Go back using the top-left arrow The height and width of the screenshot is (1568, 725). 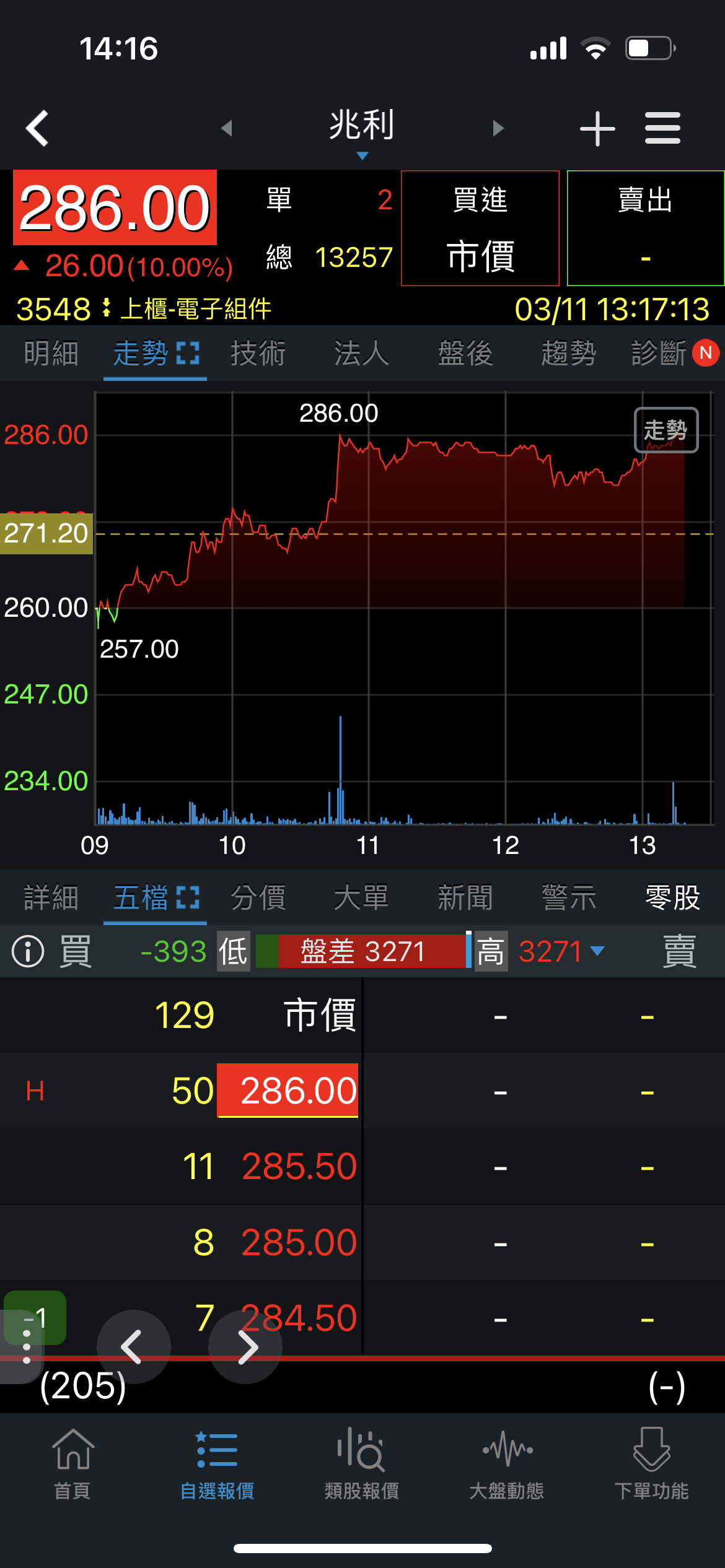(37, 128)
